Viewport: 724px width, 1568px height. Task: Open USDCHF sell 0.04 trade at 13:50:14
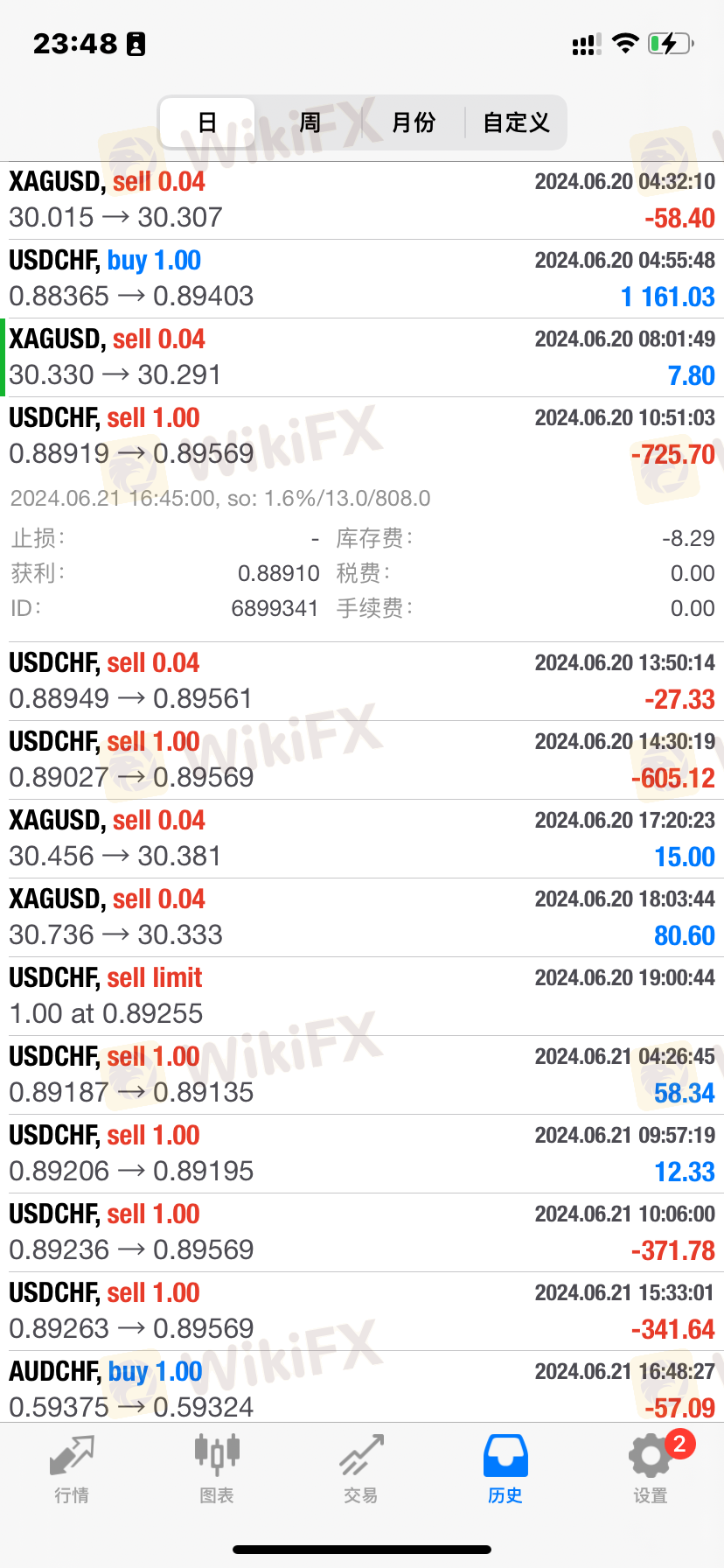(x=362, y=682)
